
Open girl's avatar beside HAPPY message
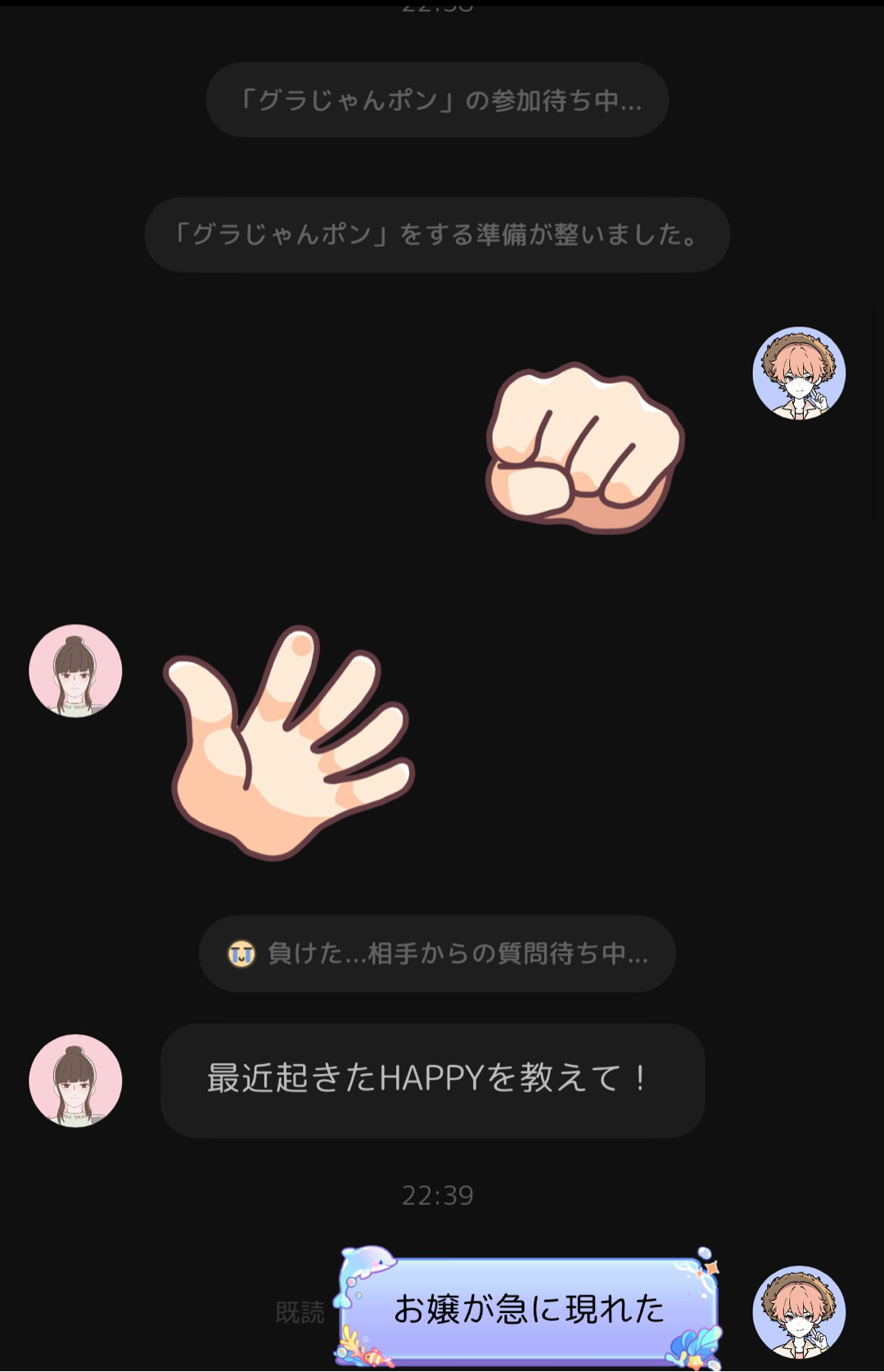point(75,1080)
